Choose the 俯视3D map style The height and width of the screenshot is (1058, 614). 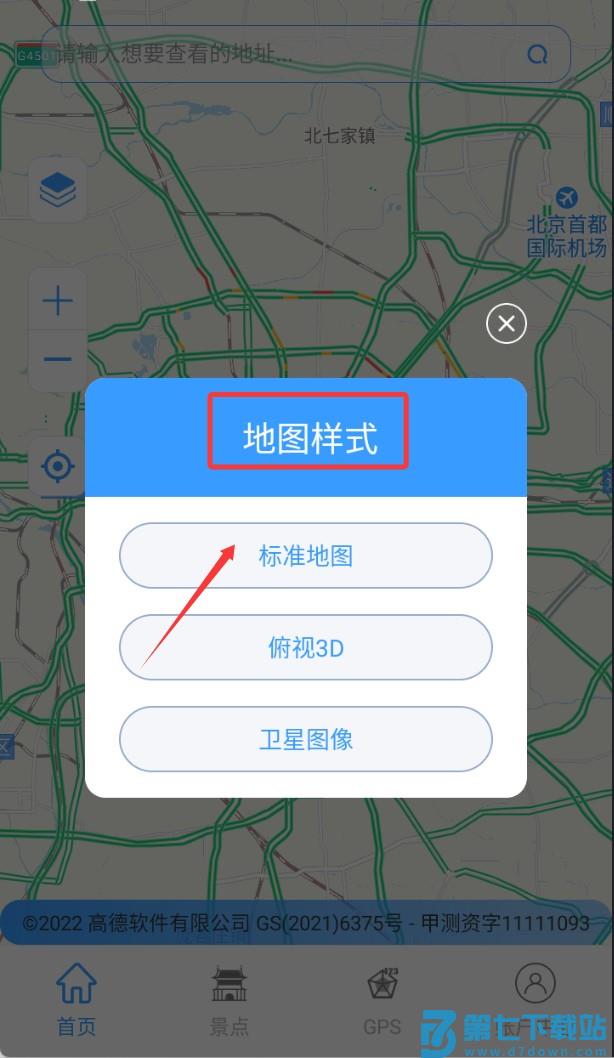[x=305, y=648]
